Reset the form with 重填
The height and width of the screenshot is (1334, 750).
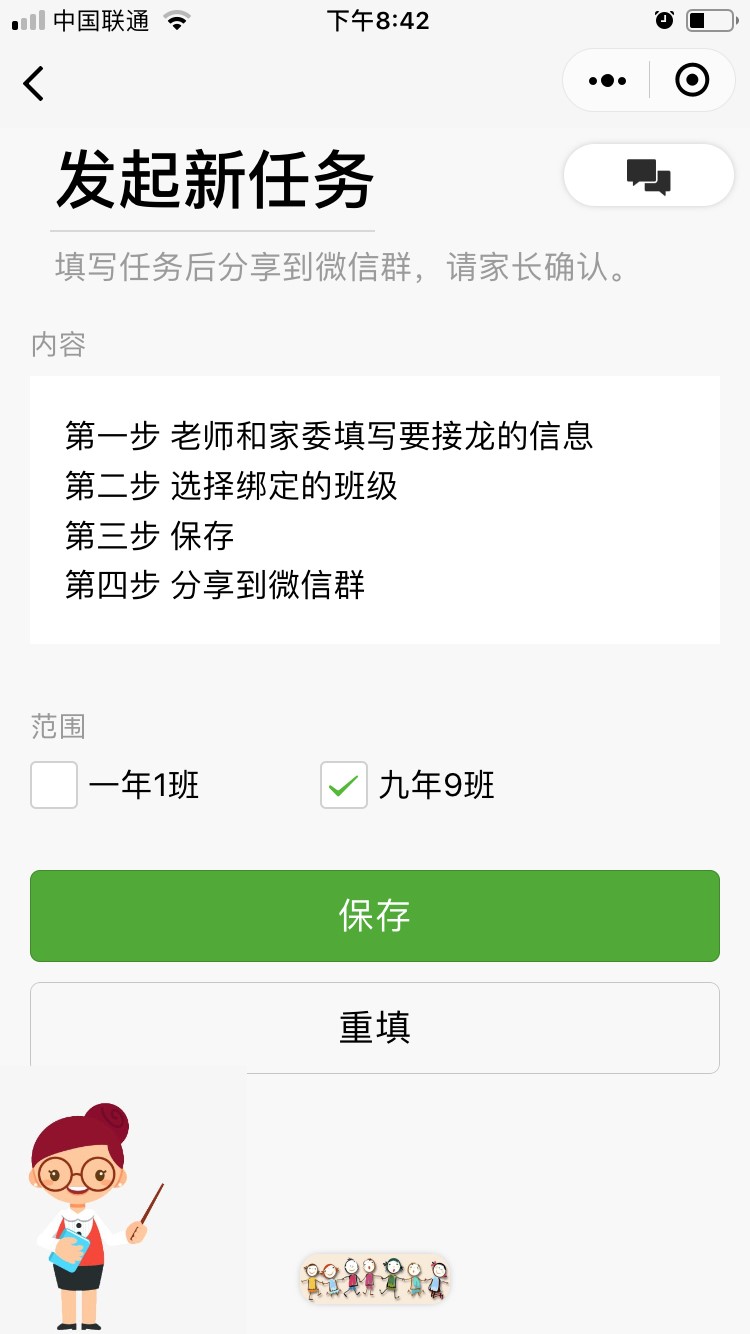(x=375, y=1028)
